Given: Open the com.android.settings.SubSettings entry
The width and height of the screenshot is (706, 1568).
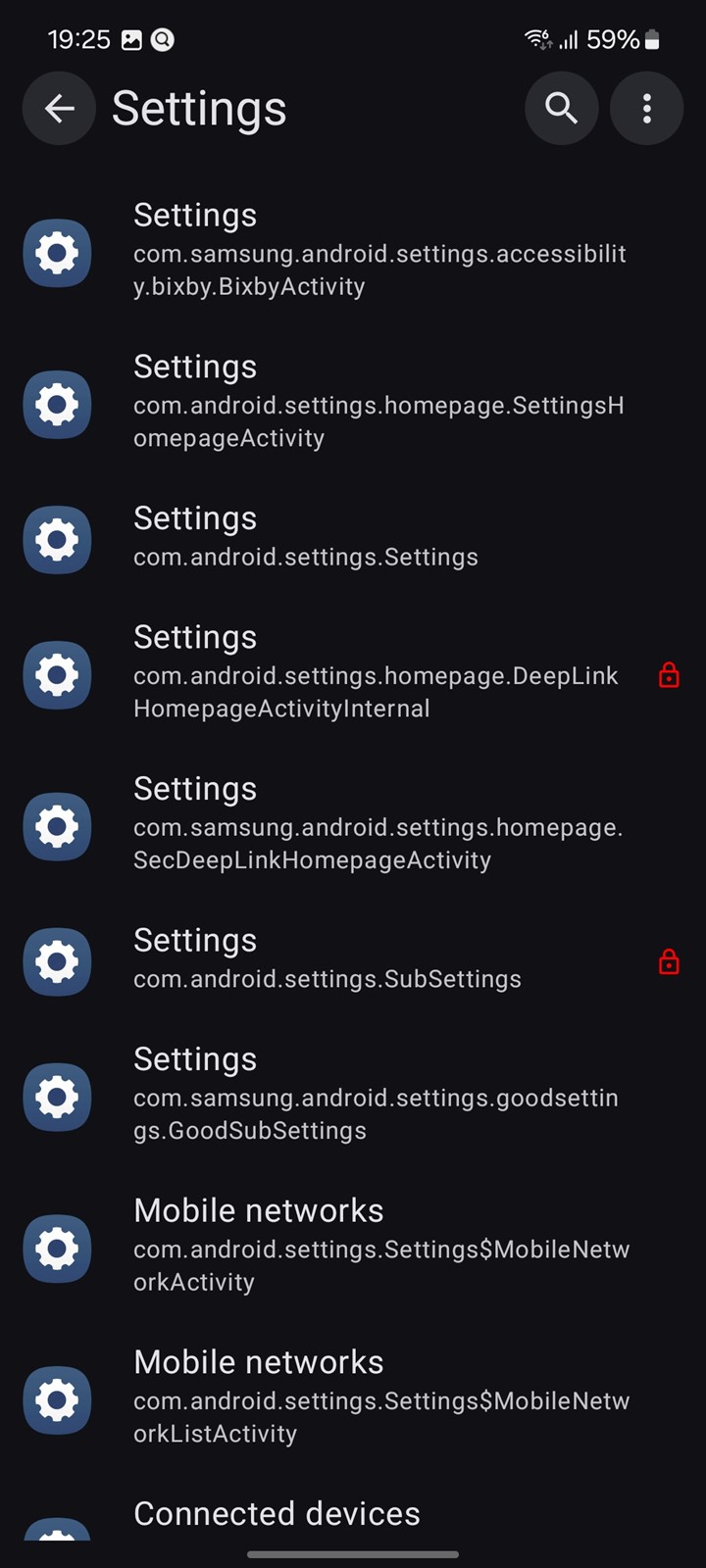Looking at the screenshot, I should click(353, 961).
